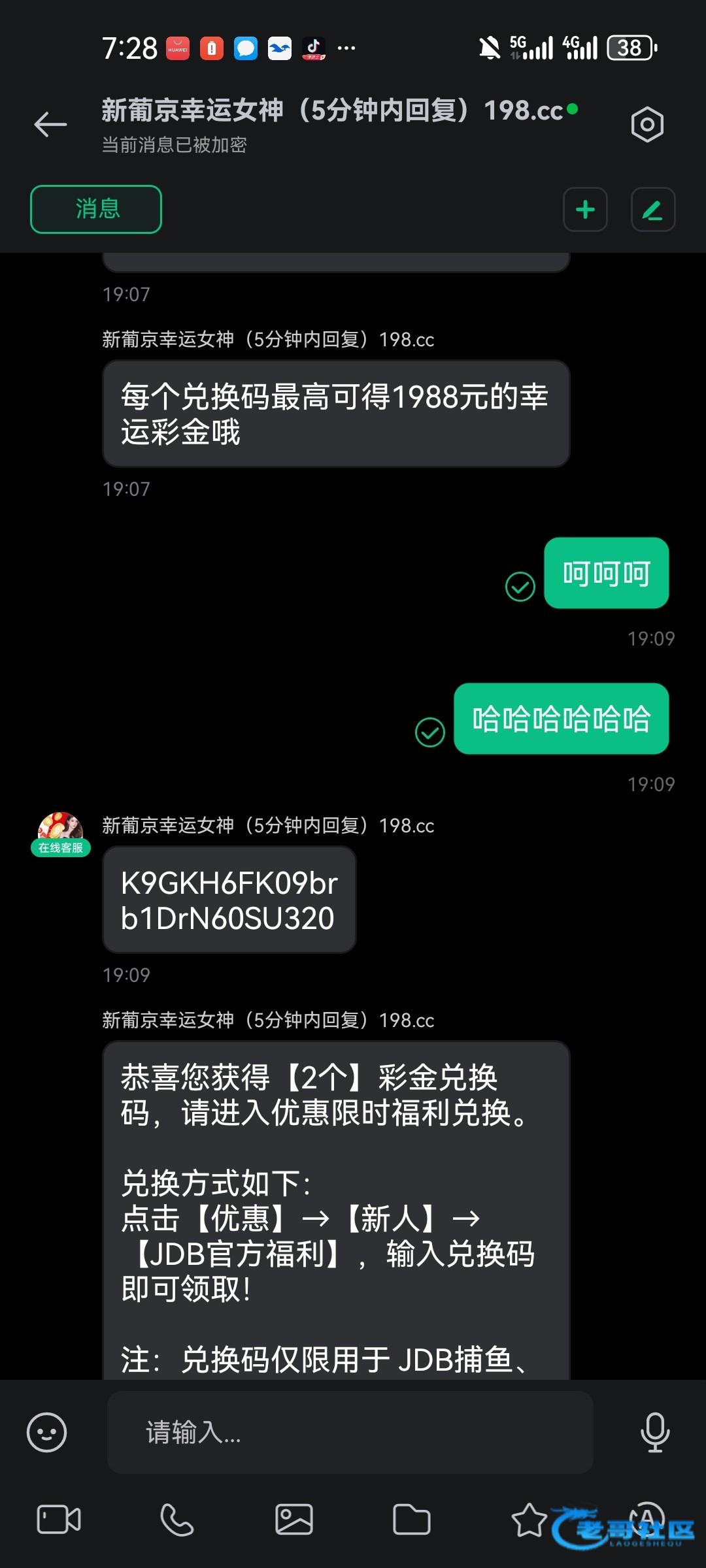Start a voice call
This screenshot has height=1568, width=706.
pyautogui.click(x=176, y=1519)
